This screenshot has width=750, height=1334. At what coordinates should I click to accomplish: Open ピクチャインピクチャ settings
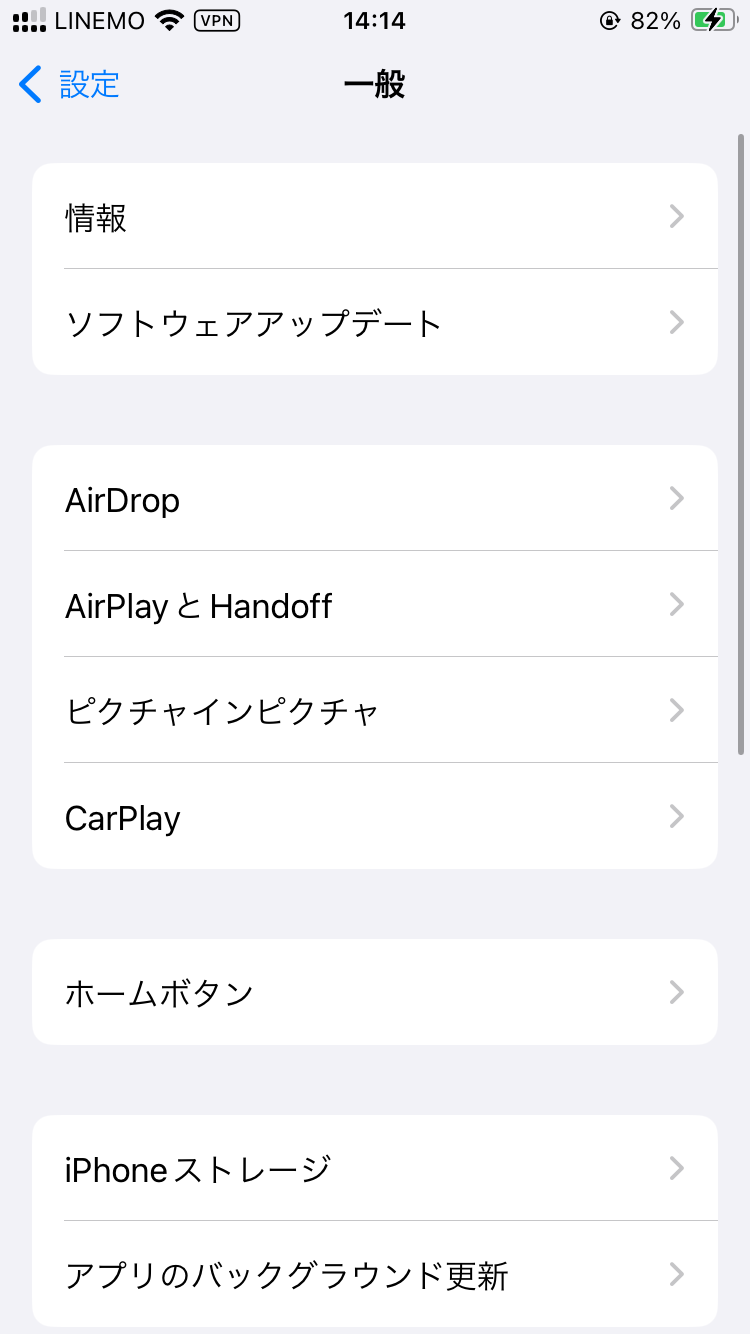374,711
